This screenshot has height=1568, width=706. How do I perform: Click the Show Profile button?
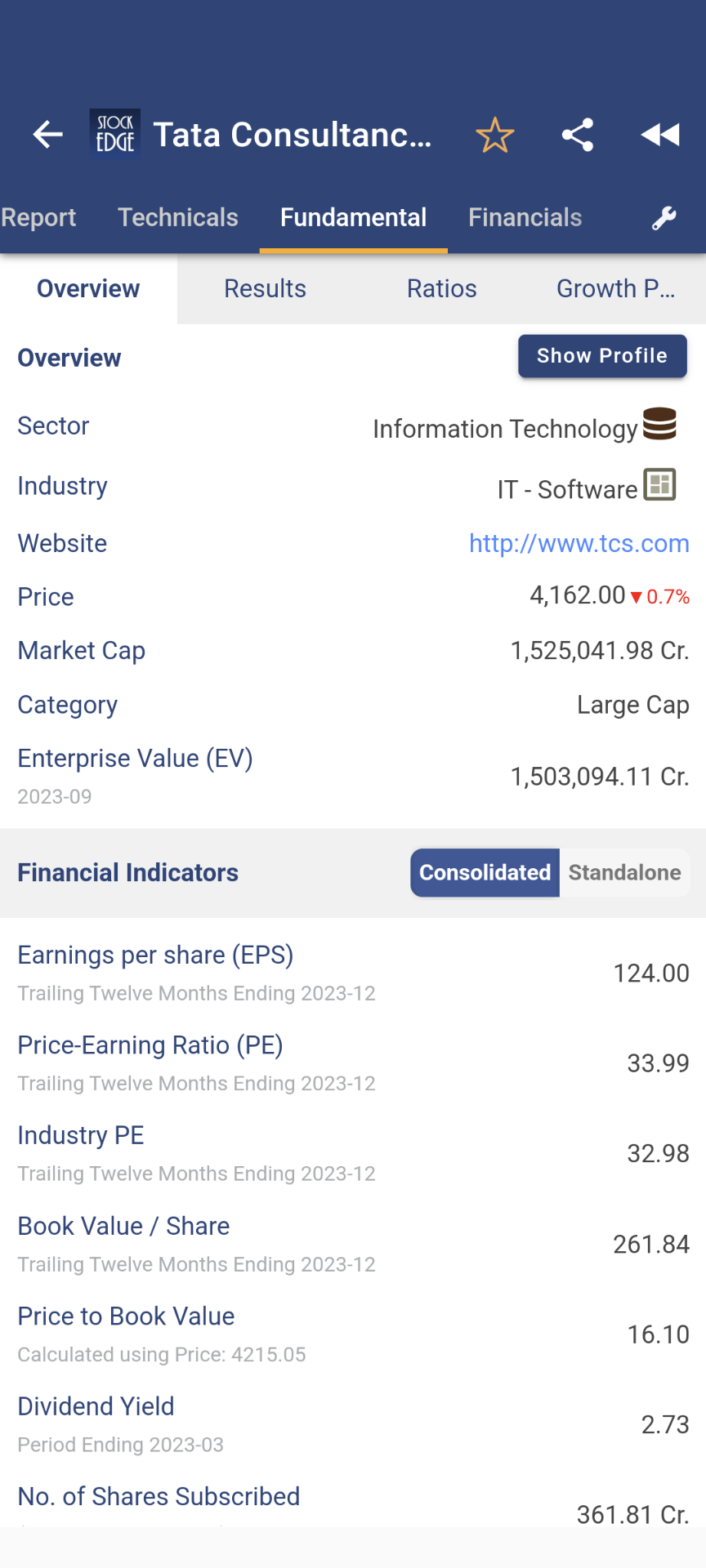[x=602, y=356]
